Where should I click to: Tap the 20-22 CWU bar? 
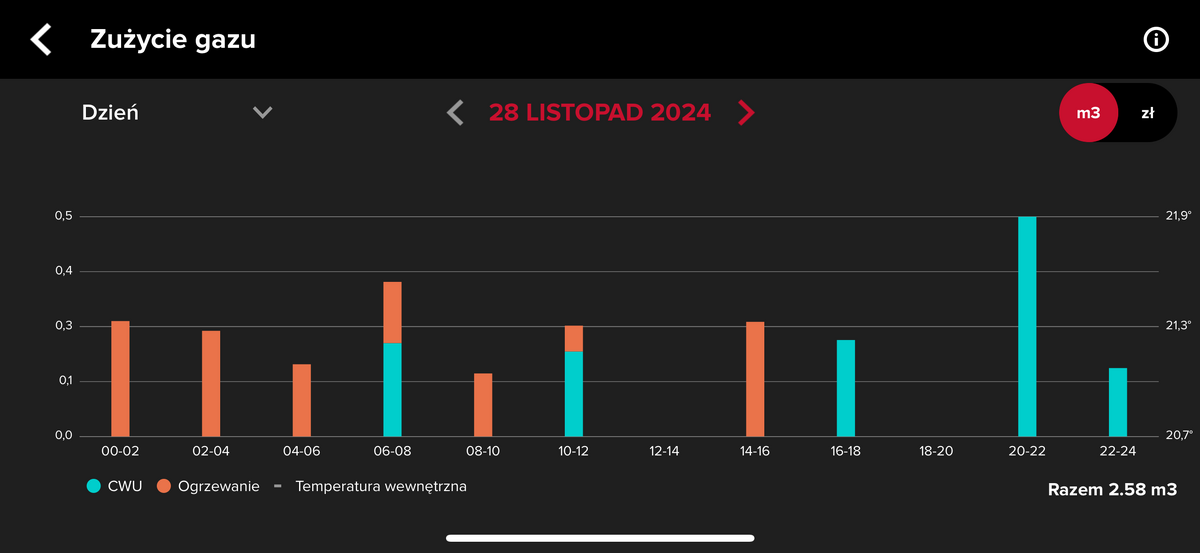1027,326
